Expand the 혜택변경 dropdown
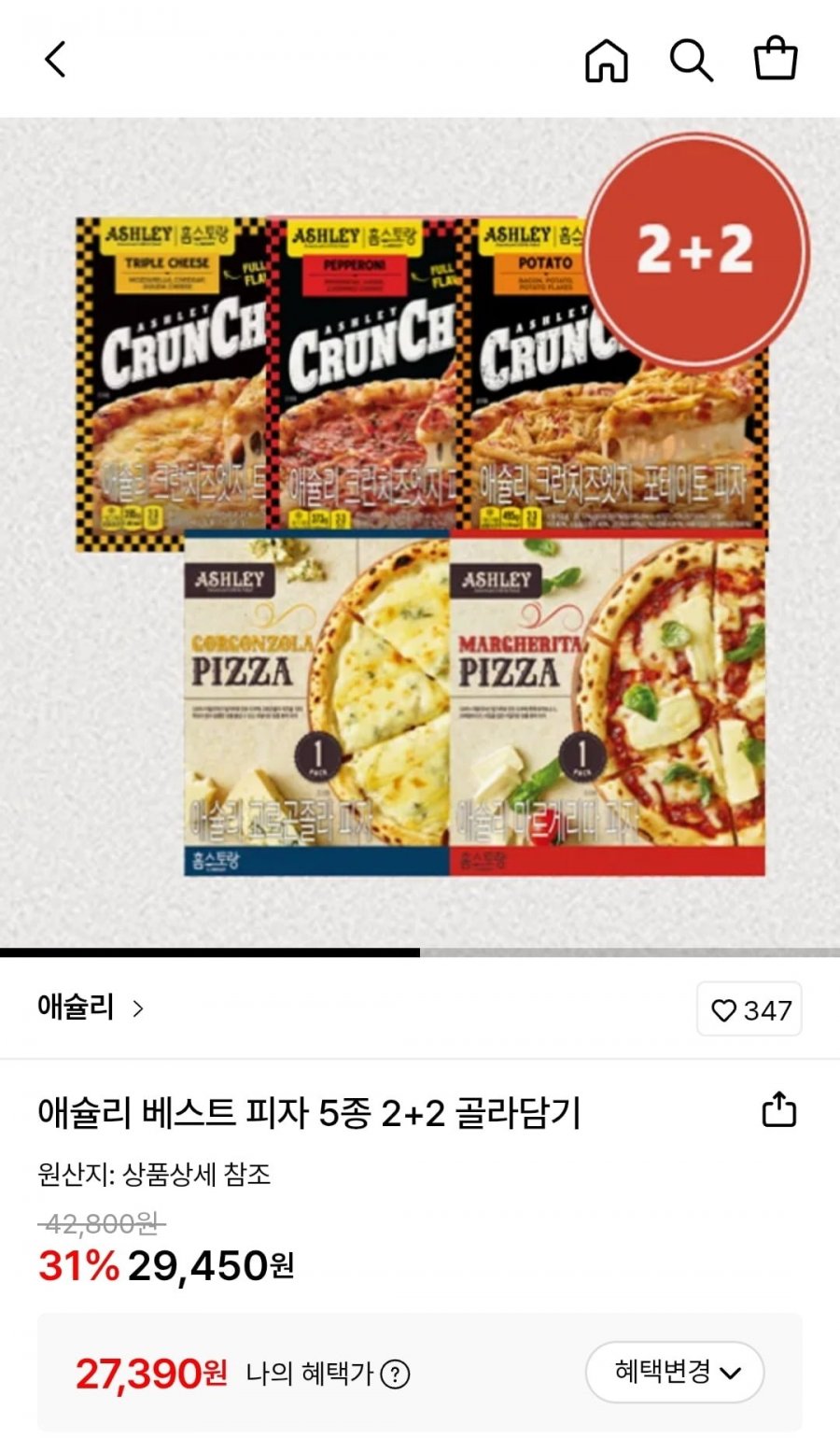The height and width of the screenshot is (1438, 840). tap(675, 1372)
